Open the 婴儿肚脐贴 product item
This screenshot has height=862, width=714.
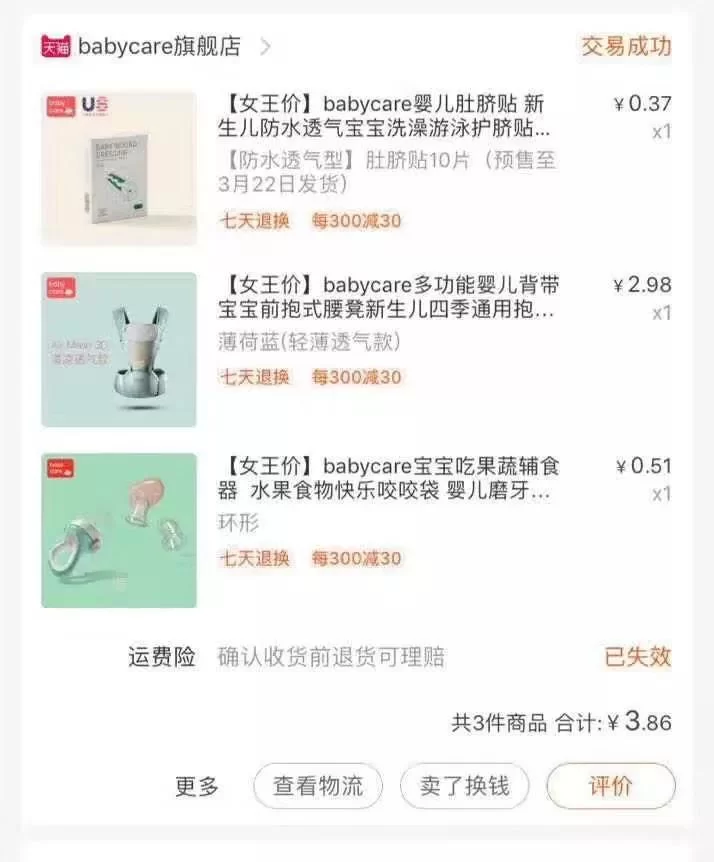coord(384,116)
